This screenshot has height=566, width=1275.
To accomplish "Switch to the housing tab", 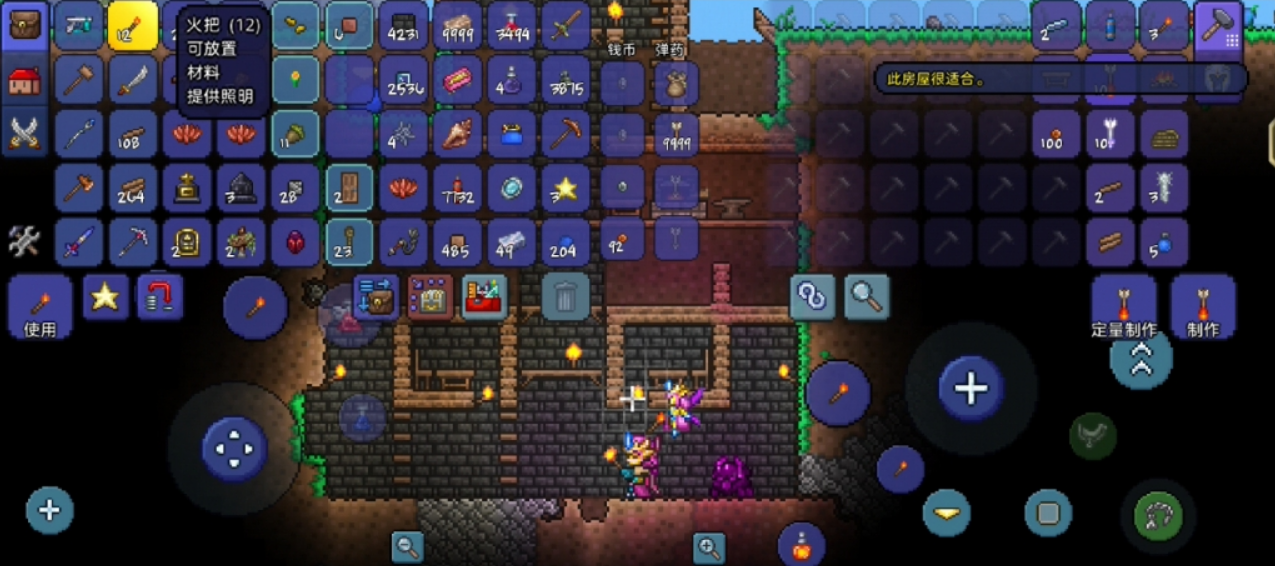I will point(24,79).
